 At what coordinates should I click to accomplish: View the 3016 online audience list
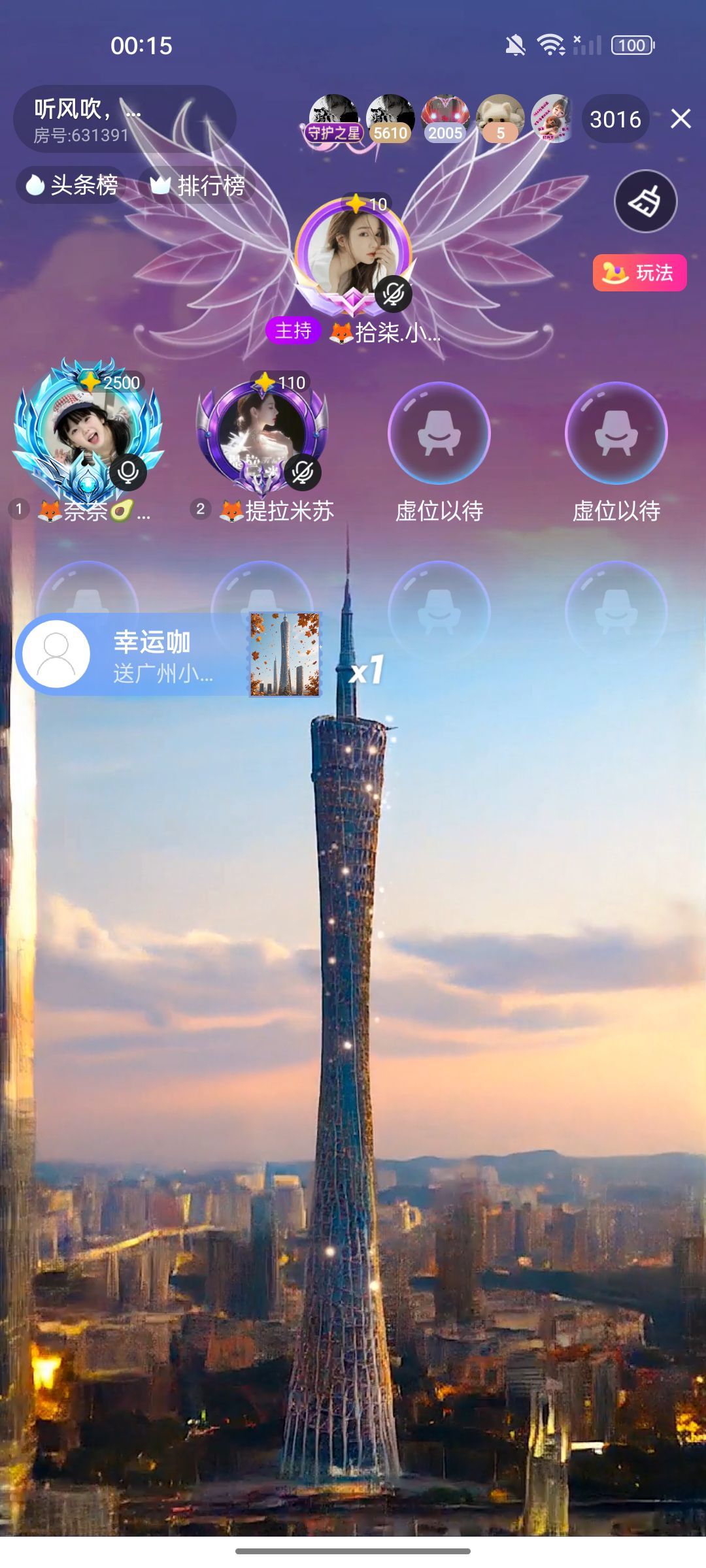pyautogui.click(x=614, y=119)
